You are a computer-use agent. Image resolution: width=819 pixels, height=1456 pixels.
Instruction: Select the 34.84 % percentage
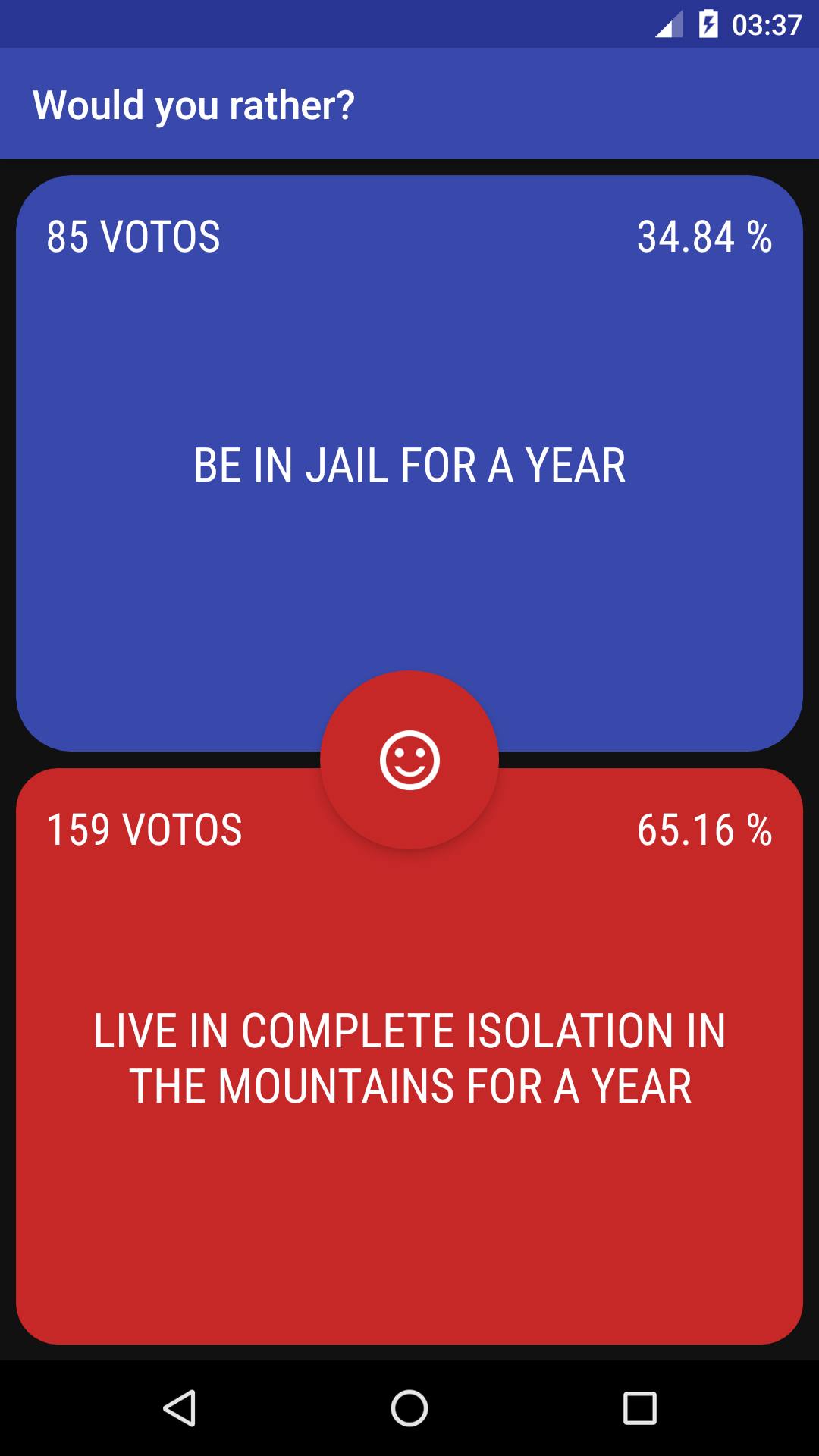click(x=704, y=235)
